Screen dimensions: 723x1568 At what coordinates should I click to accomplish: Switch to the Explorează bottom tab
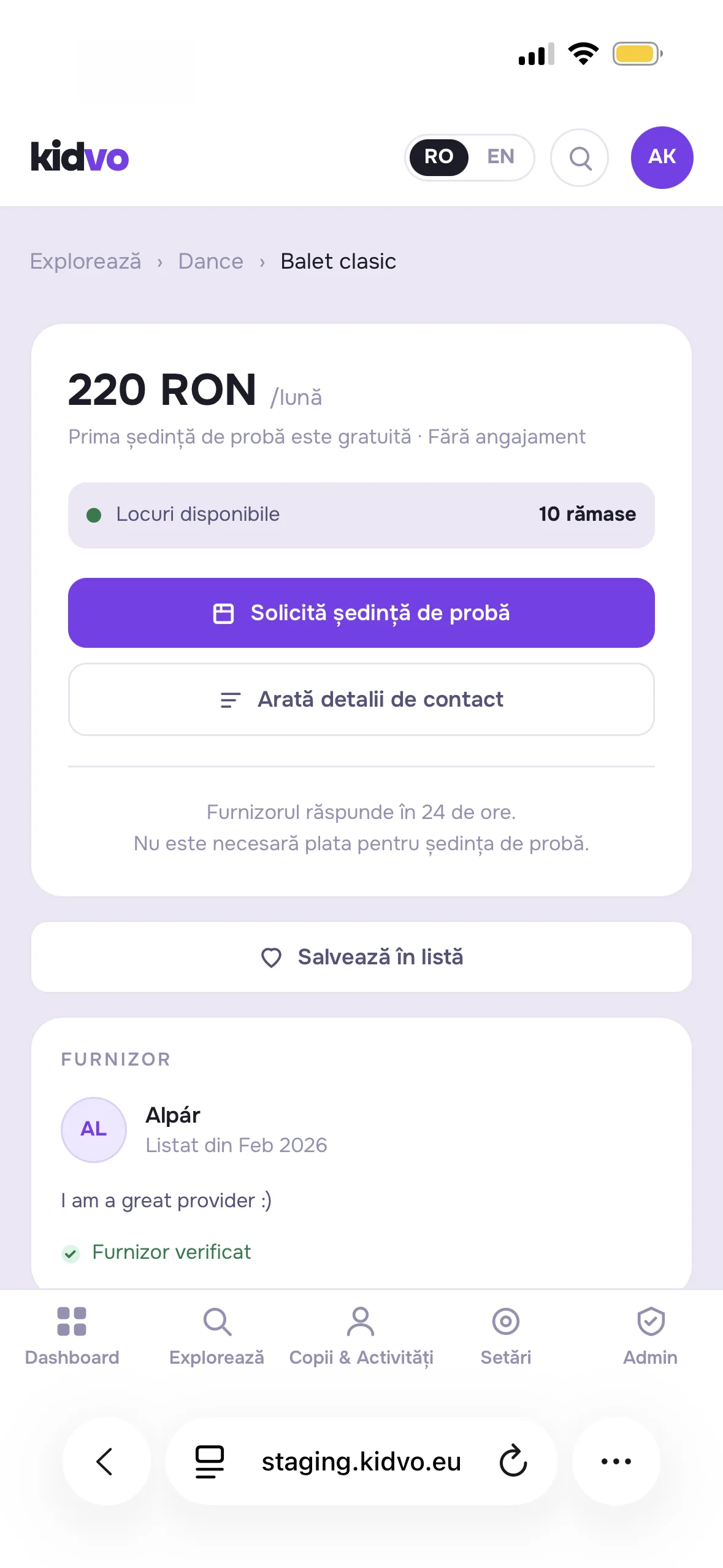point(216,1335)
